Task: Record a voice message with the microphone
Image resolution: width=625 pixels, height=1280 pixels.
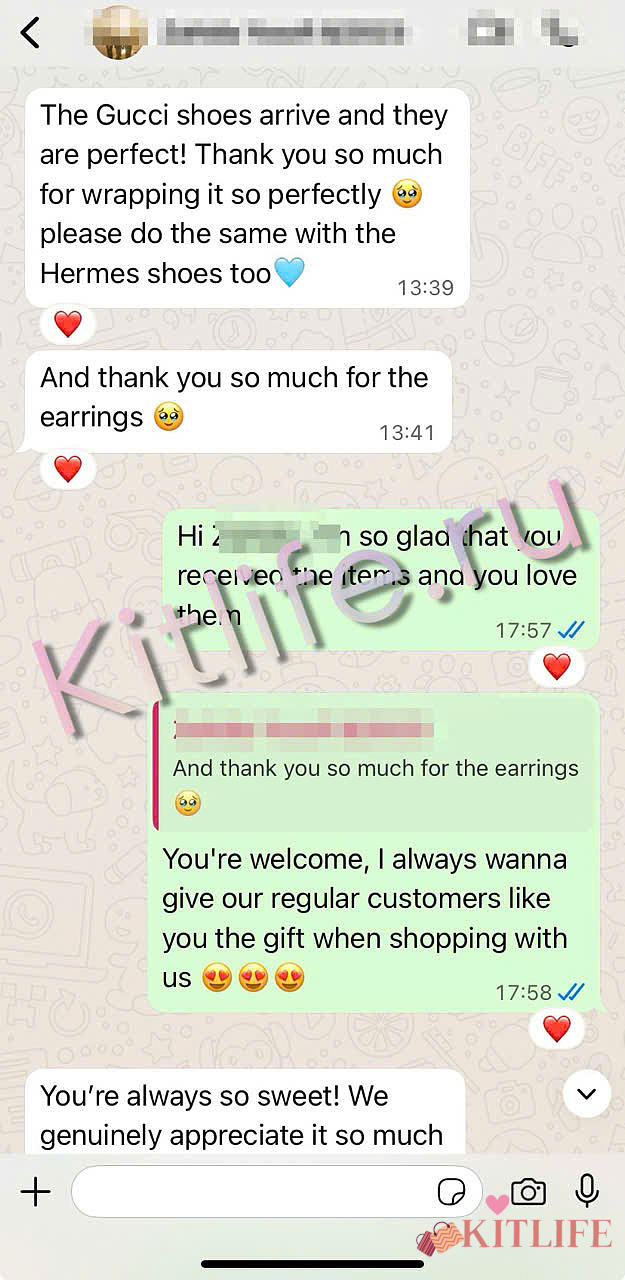Action: [x=587, y=1191]
